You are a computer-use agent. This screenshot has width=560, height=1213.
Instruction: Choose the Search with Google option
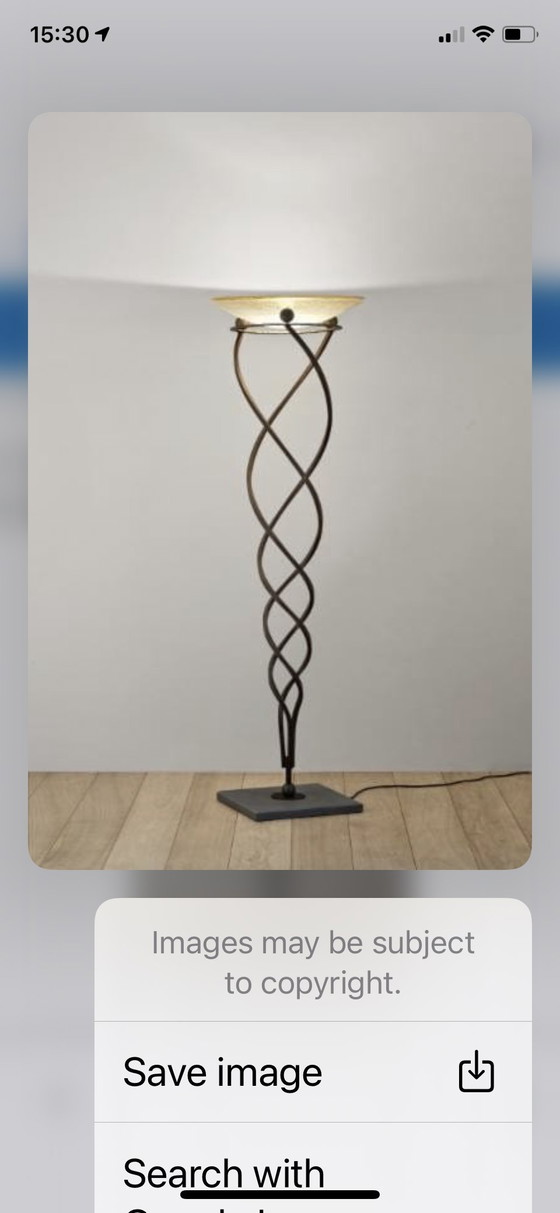[313, 1168]
